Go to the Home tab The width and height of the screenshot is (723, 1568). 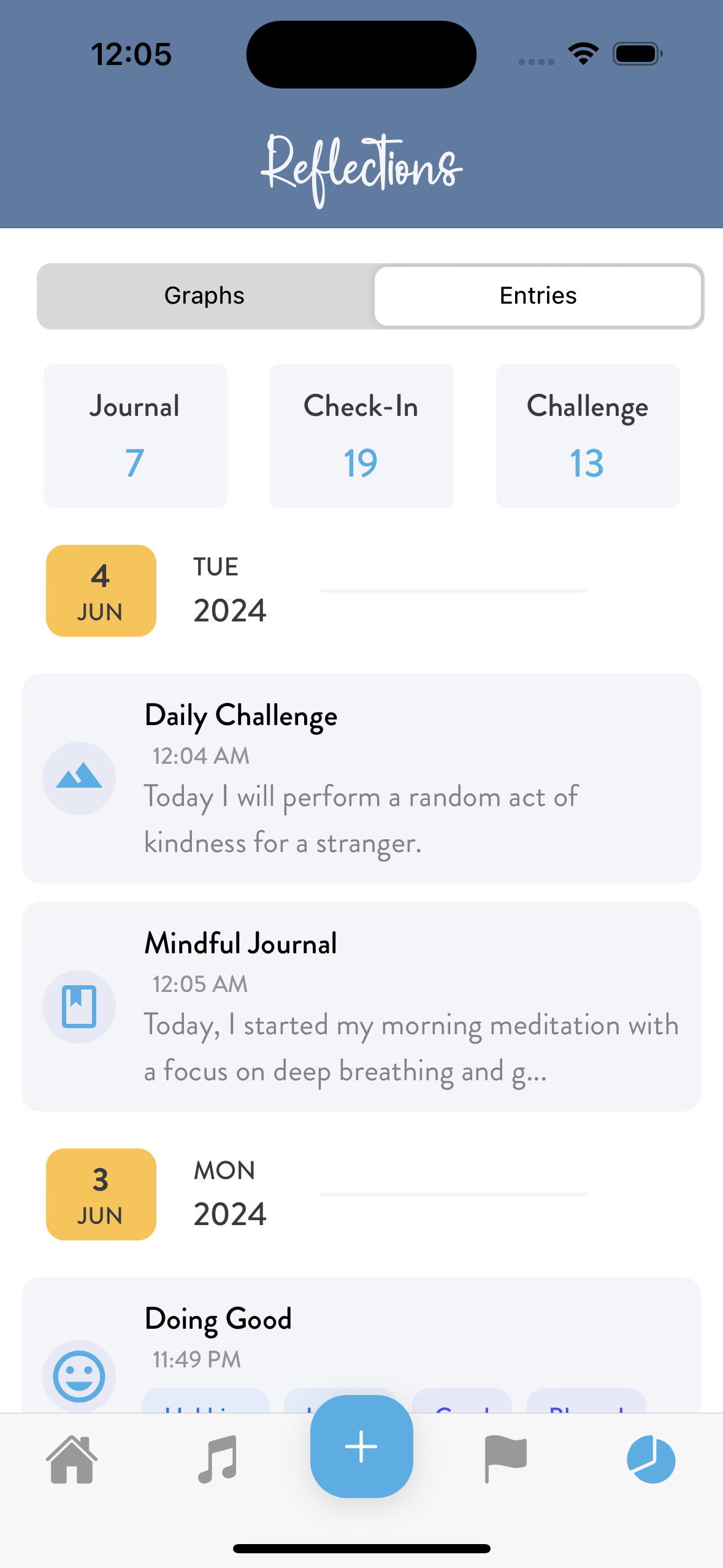[72, 1460]
